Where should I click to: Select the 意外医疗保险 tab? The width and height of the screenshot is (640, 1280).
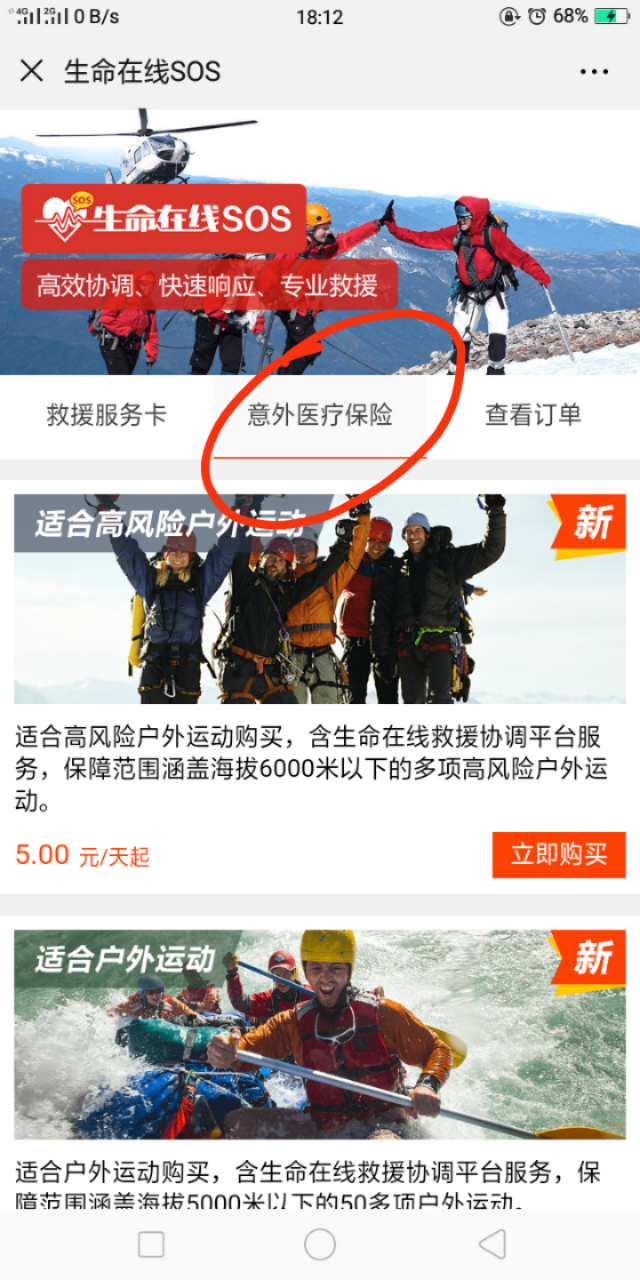click(320, 415)
